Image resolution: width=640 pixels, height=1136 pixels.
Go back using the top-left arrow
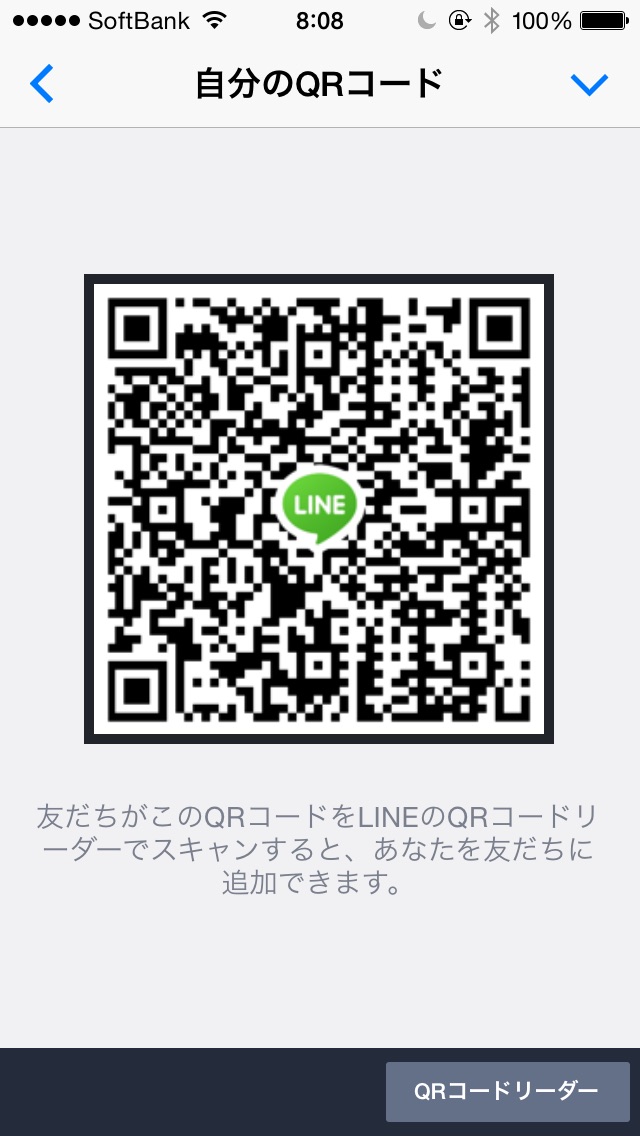click(x=41, y=83)
